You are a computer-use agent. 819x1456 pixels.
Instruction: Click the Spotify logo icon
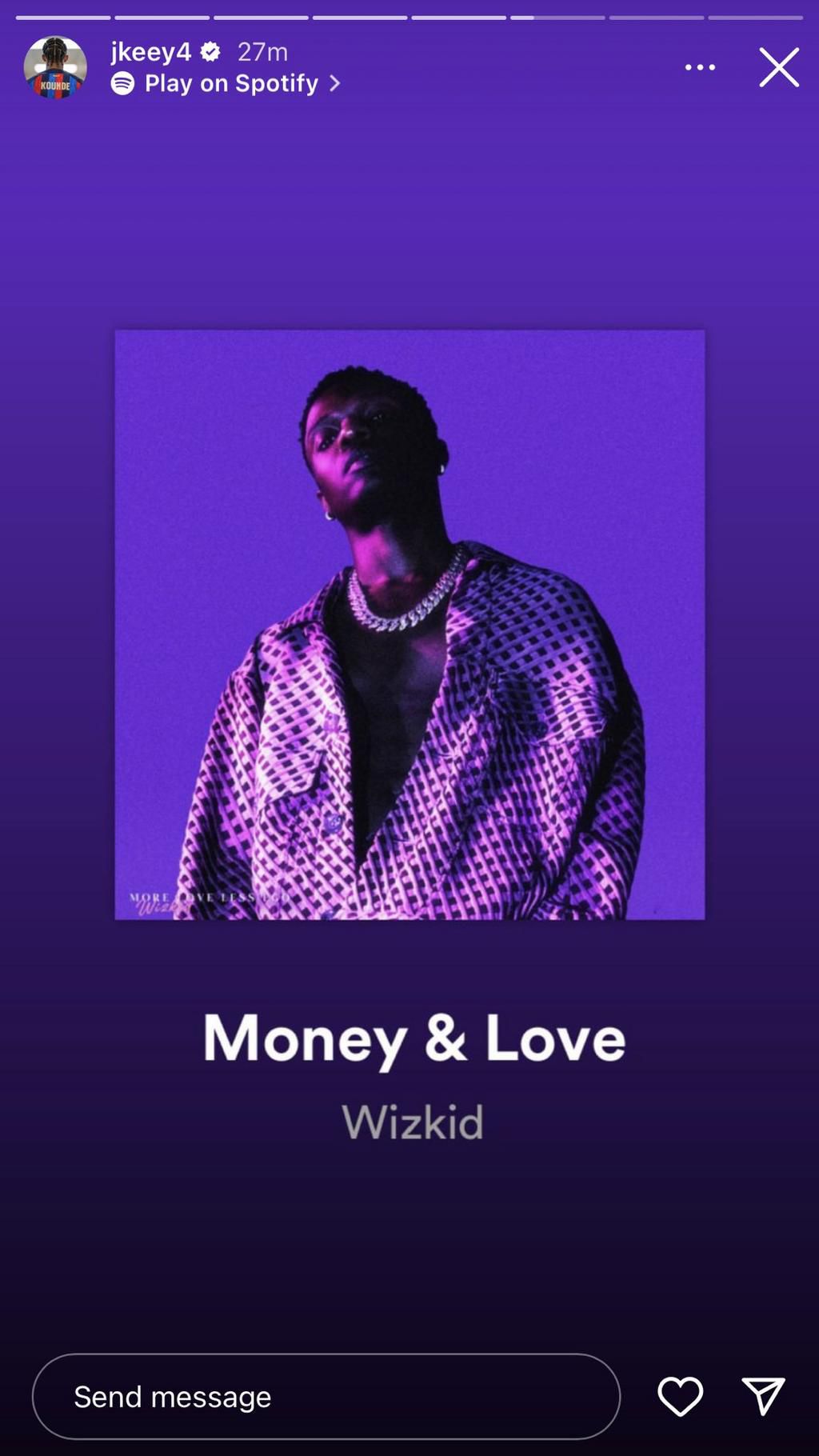click(x=124, y=83)
